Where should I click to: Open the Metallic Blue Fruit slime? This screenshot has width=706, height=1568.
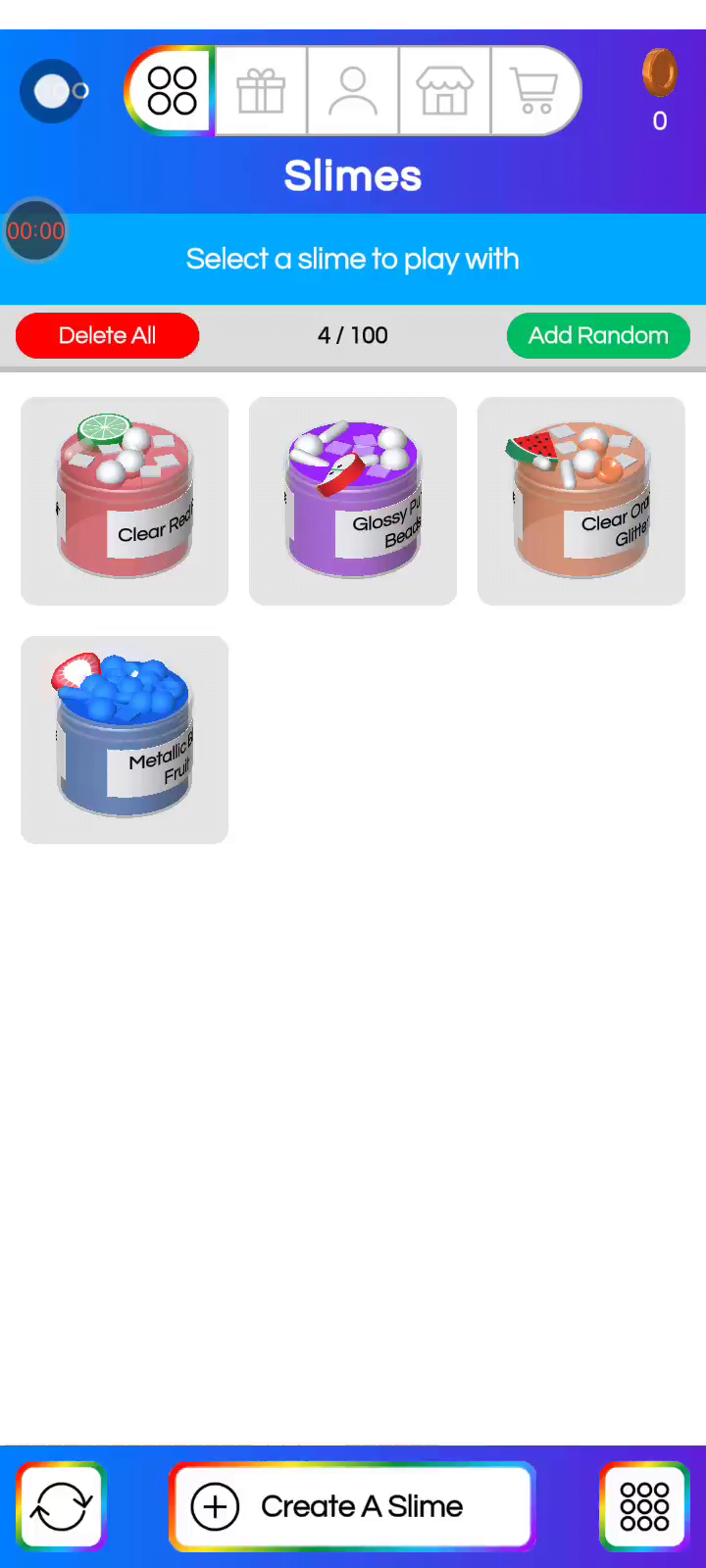pos(125,740)
